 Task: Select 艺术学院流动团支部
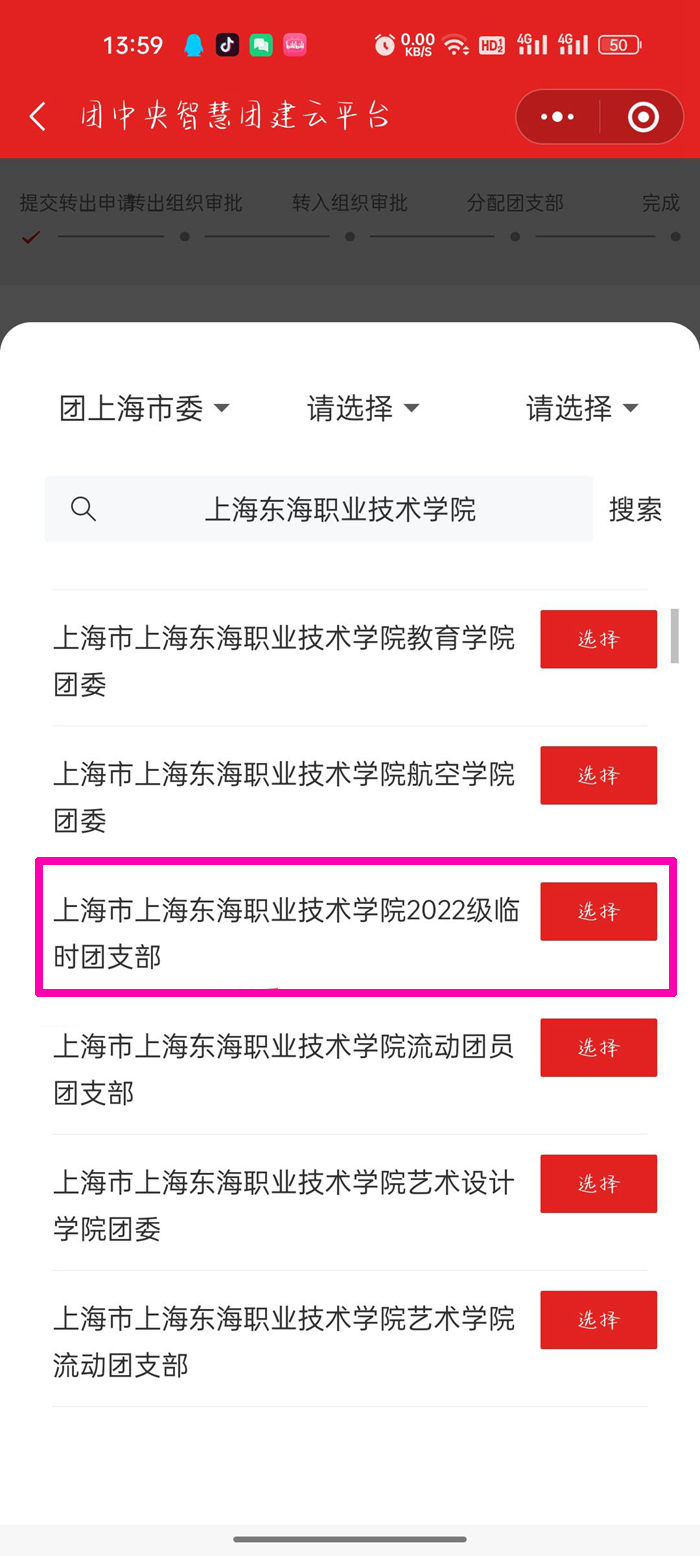point(598,1319)
